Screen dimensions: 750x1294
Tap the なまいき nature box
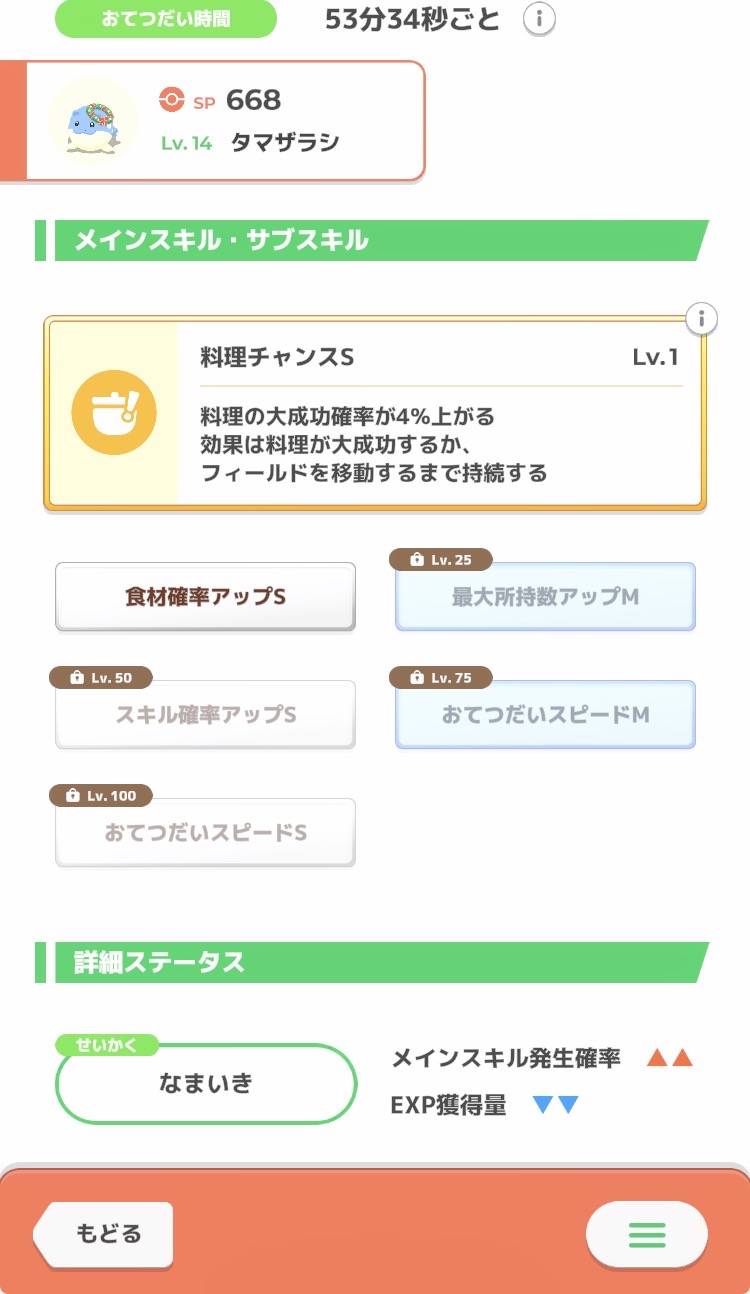point(206,1084)
